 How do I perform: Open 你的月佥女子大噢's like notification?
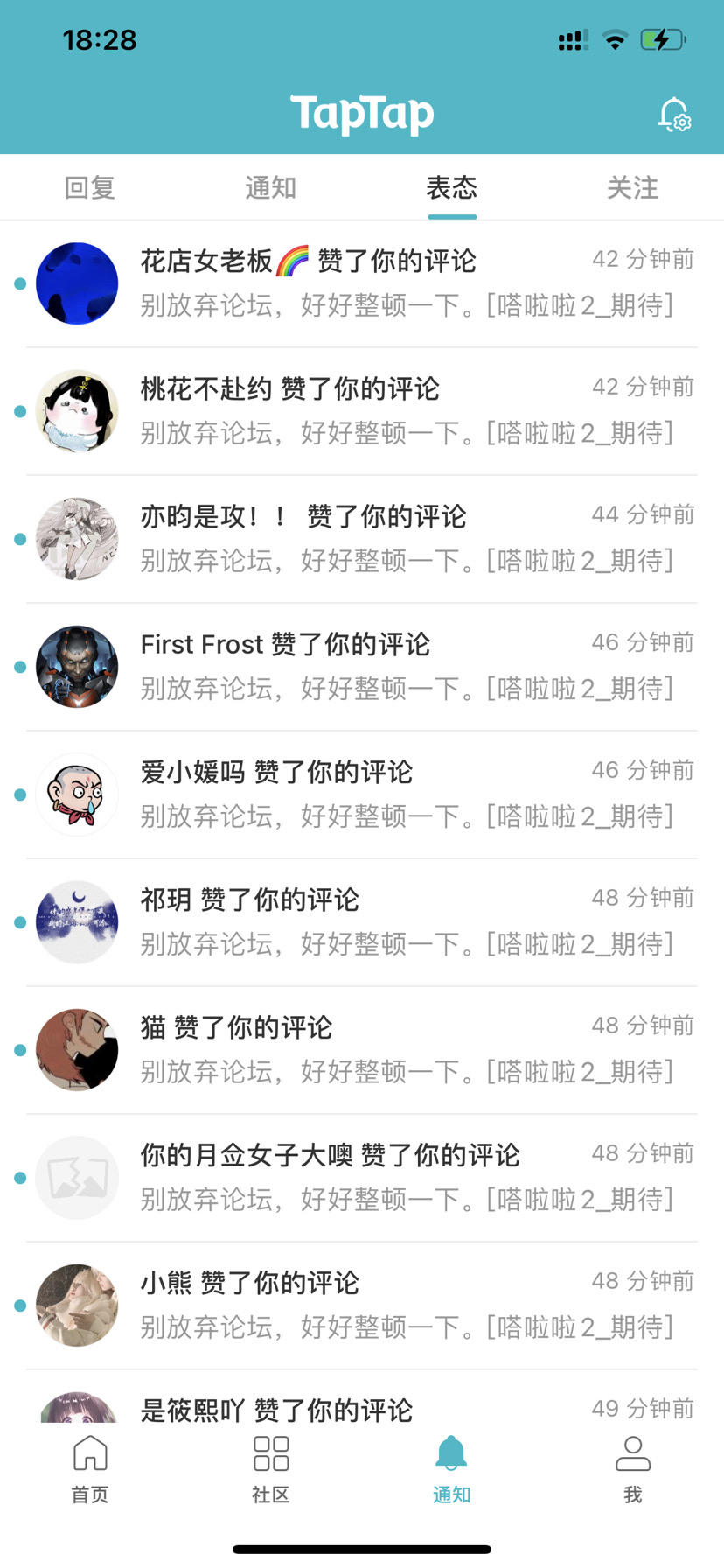407,1178
